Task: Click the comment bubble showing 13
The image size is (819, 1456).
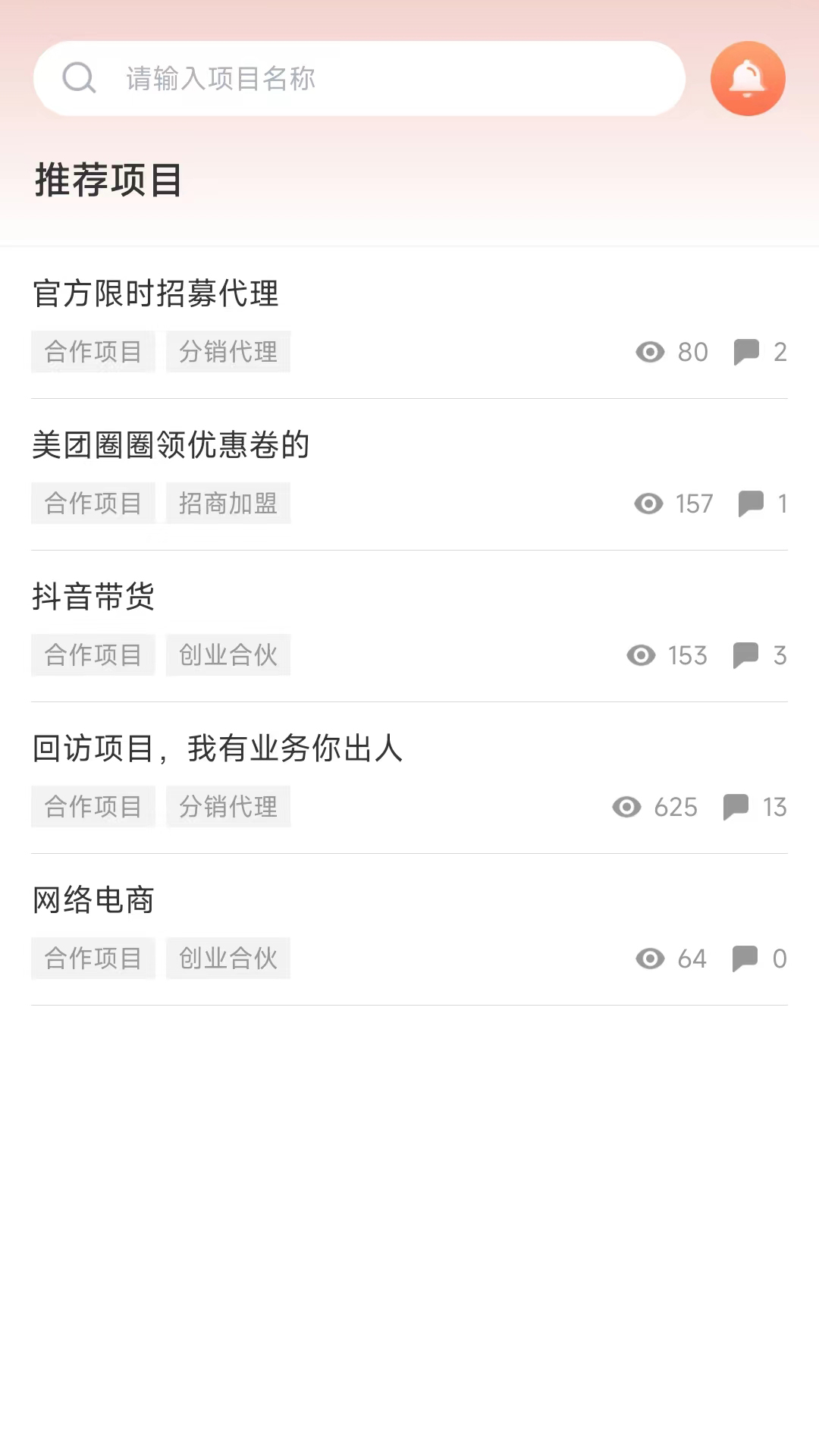Action: [x=735, y=807]
